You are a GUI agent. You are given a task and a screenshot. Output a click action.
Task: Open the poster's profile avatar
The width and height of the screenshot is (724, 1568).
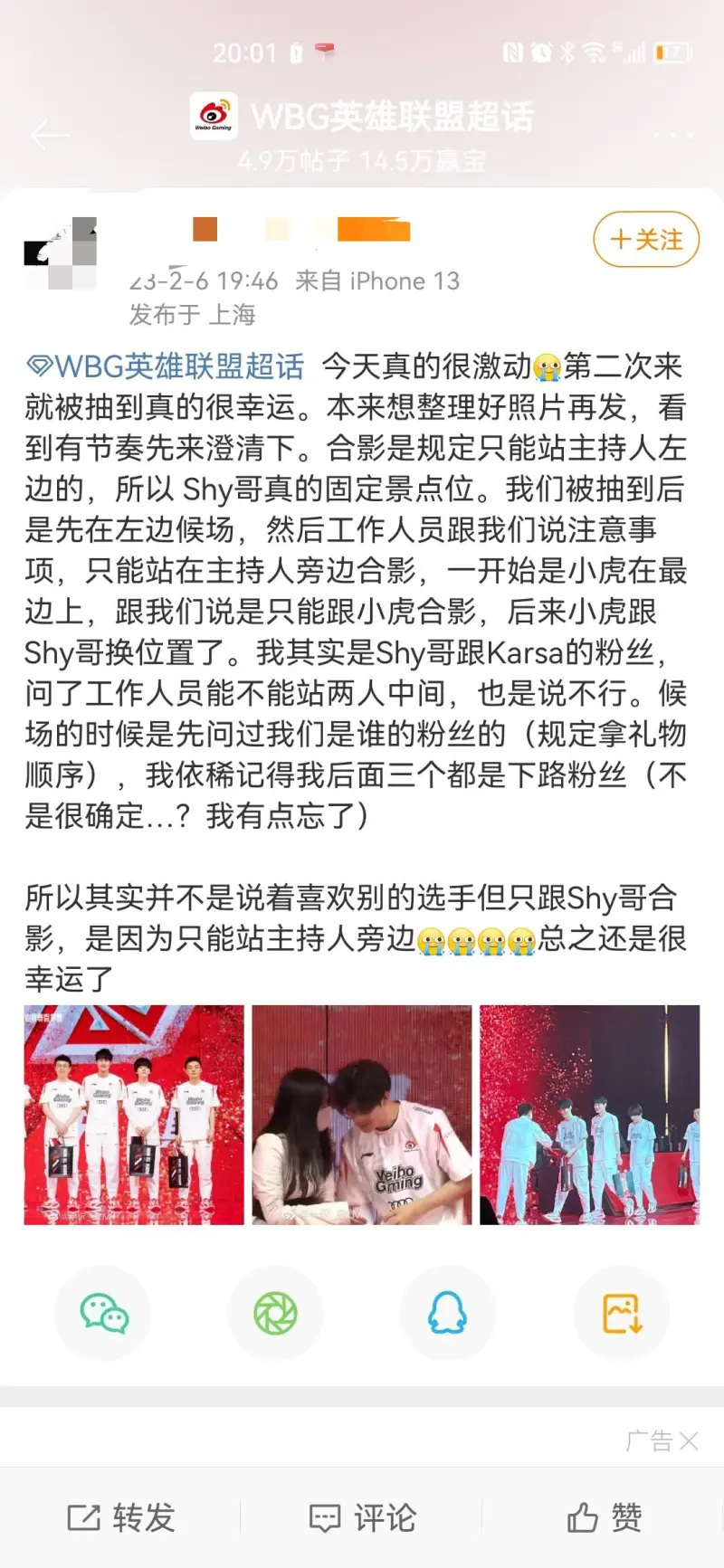[x=61, y=252]
